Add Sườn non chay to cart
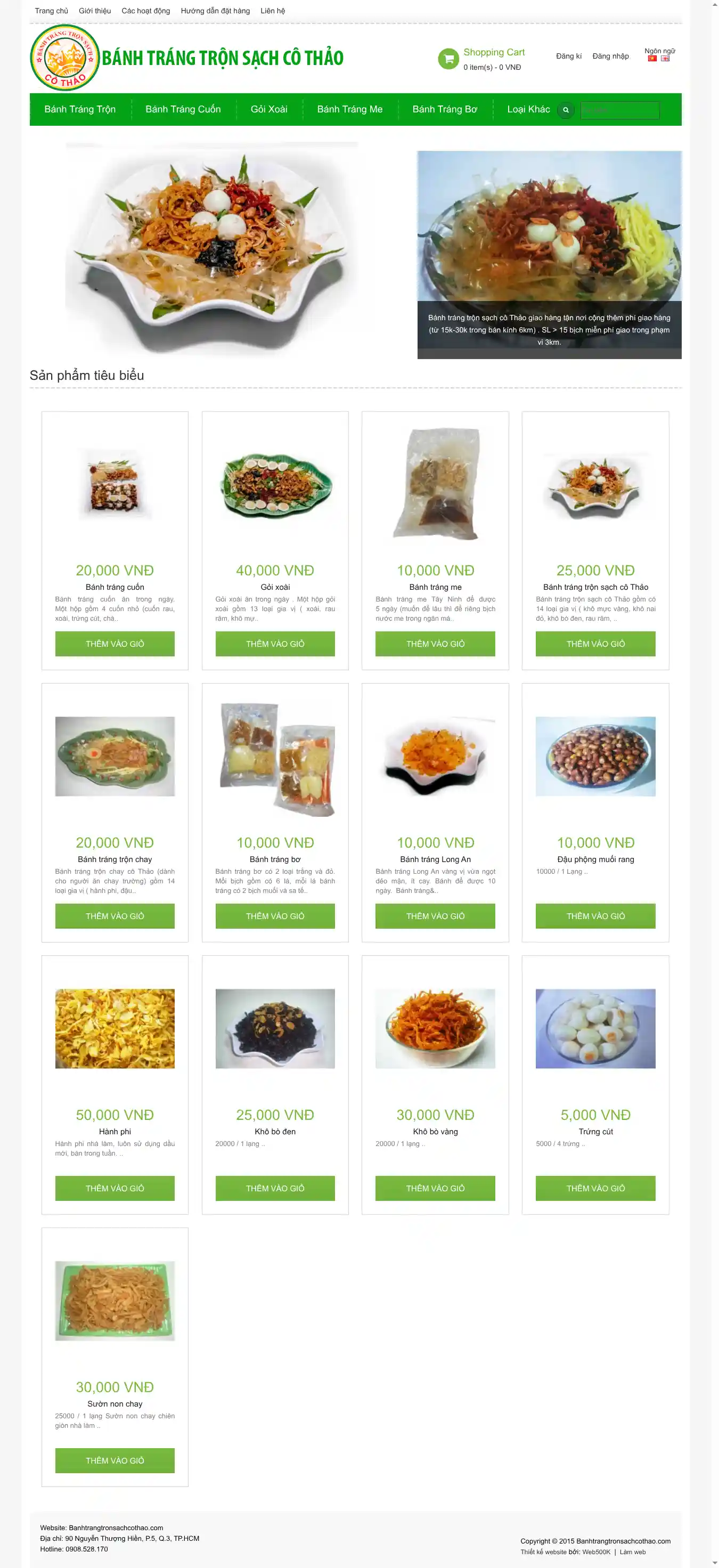Image resolution: width=719 pixels, height=1568 pixels. [115, 1460]
